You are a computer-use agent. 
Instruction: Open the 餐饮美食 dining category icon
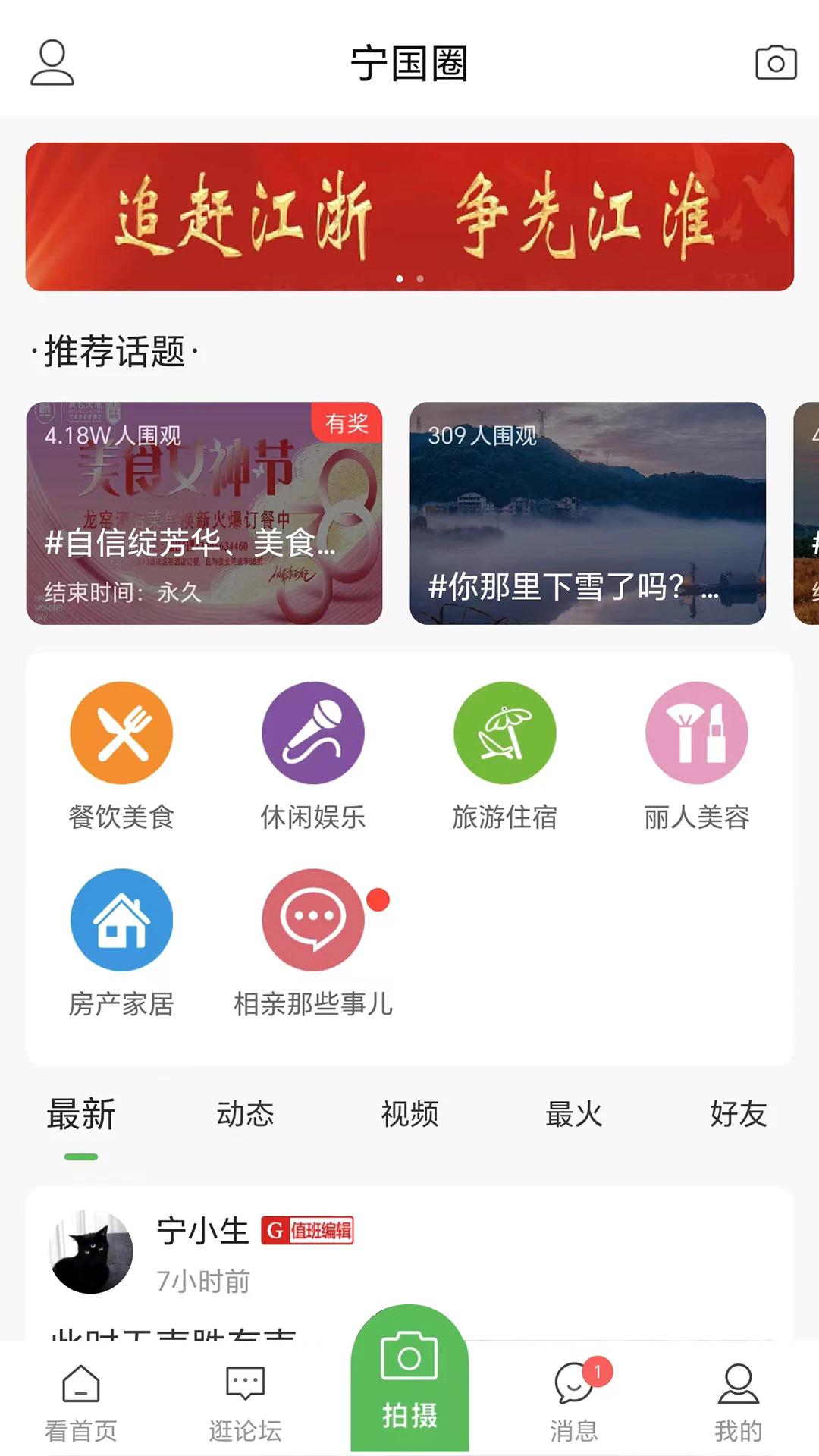click(x=121, y=732)
